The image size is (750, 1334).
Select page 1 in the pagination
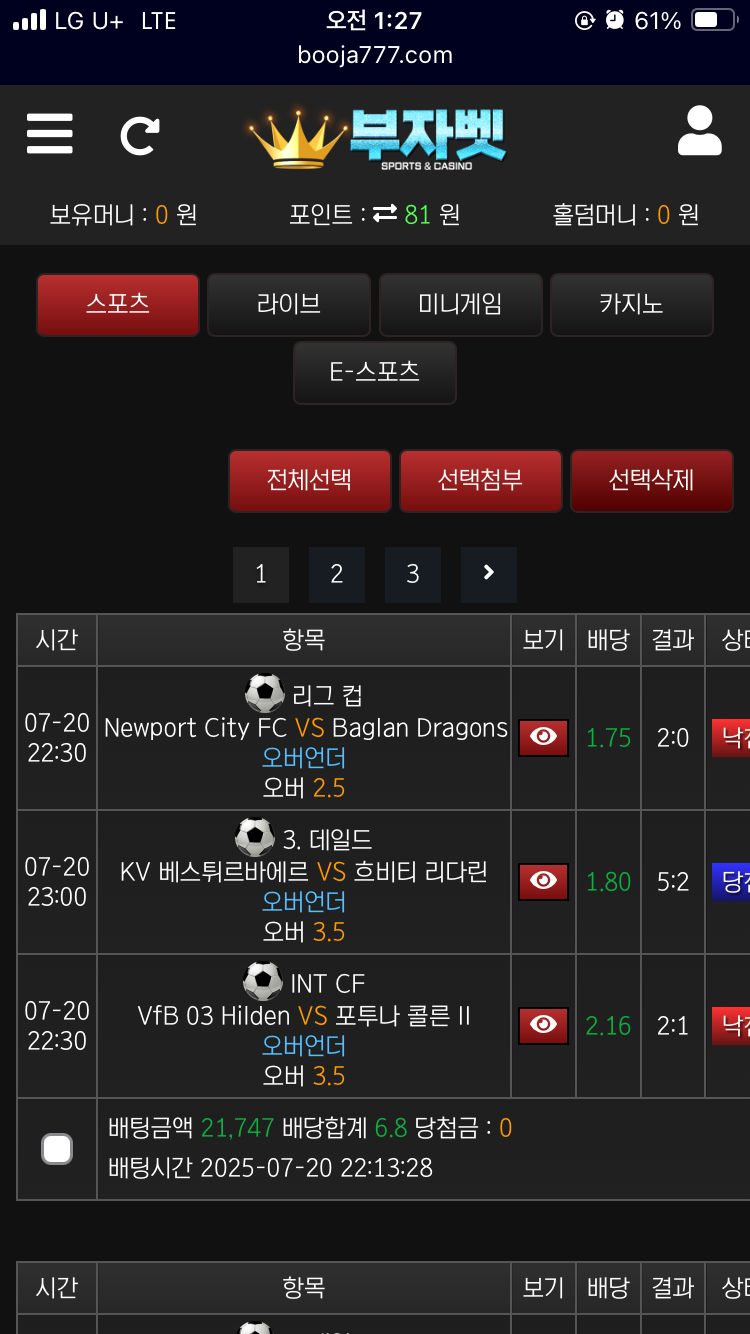click(x=261, y=574)
